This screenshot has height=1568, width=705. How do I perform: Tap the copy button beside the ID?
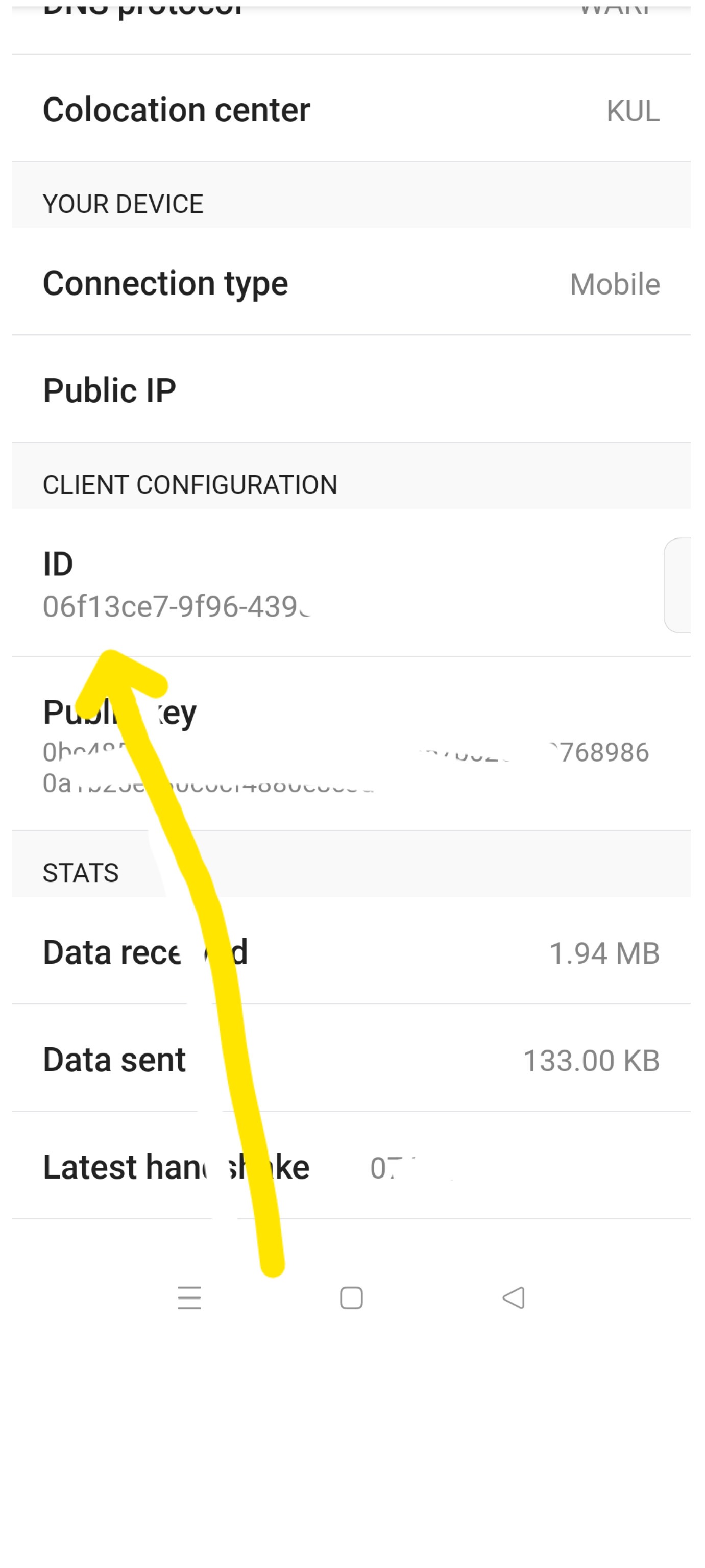coord(677,585)
